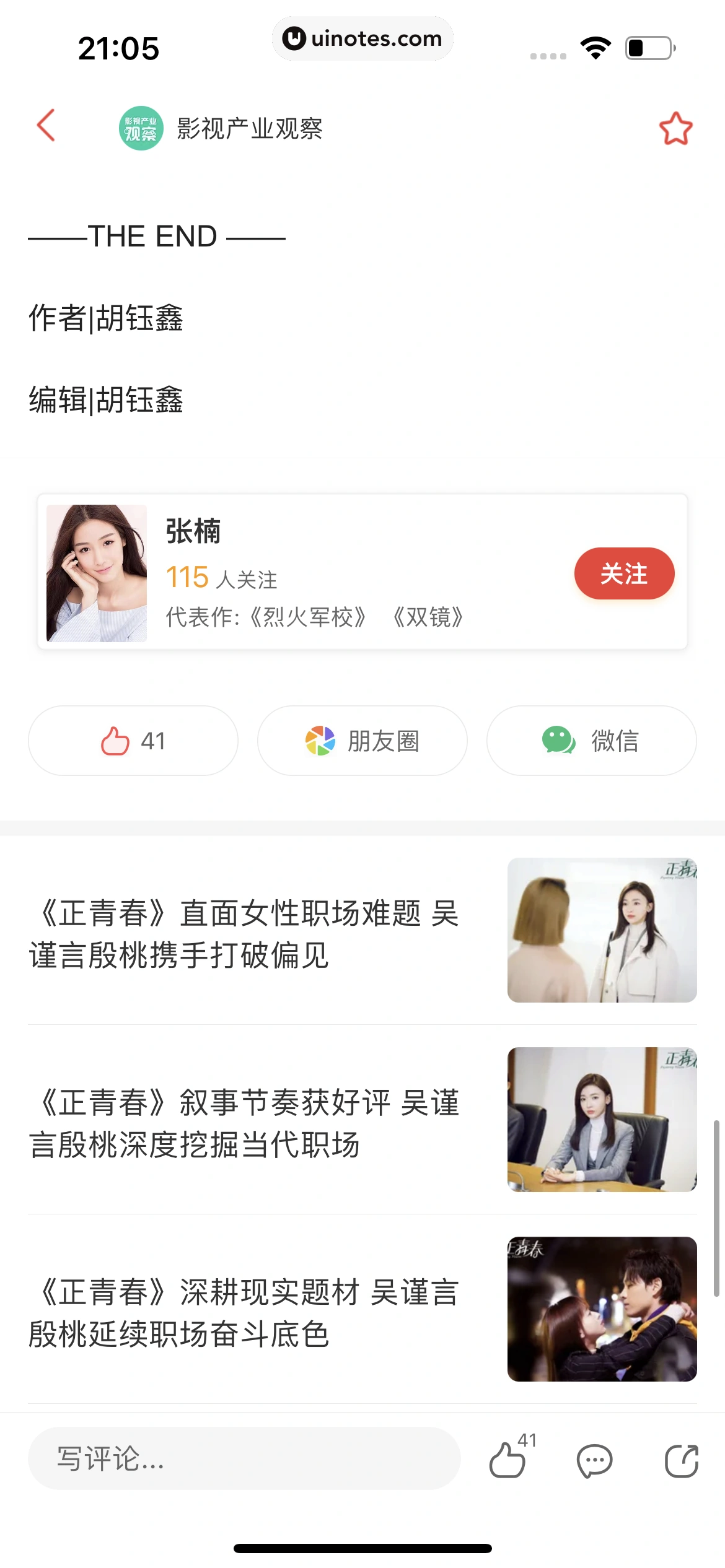View comments via the speech bubble icon
Image resolution: width=725 pixels, height=1568 pixels.
coord(594,1461)
